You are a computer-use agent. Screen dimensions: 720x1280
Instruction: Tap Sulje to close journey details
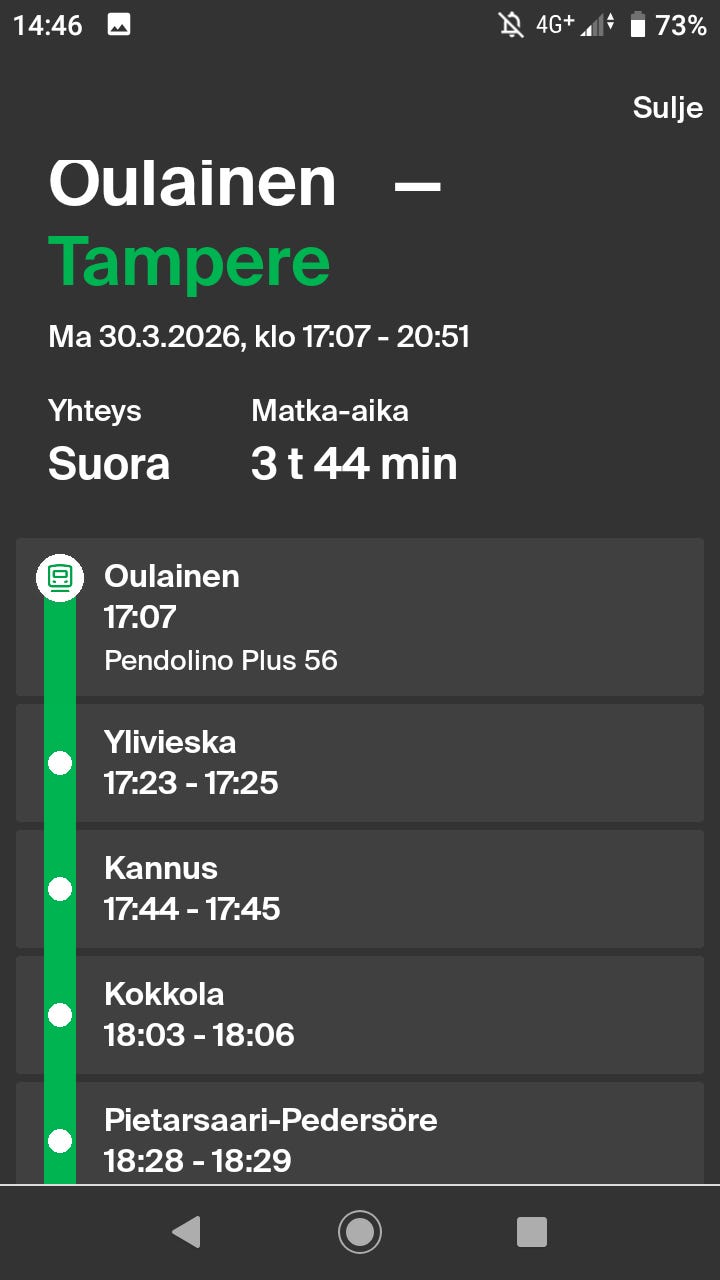pyautogui.click(x=667, y=108)
